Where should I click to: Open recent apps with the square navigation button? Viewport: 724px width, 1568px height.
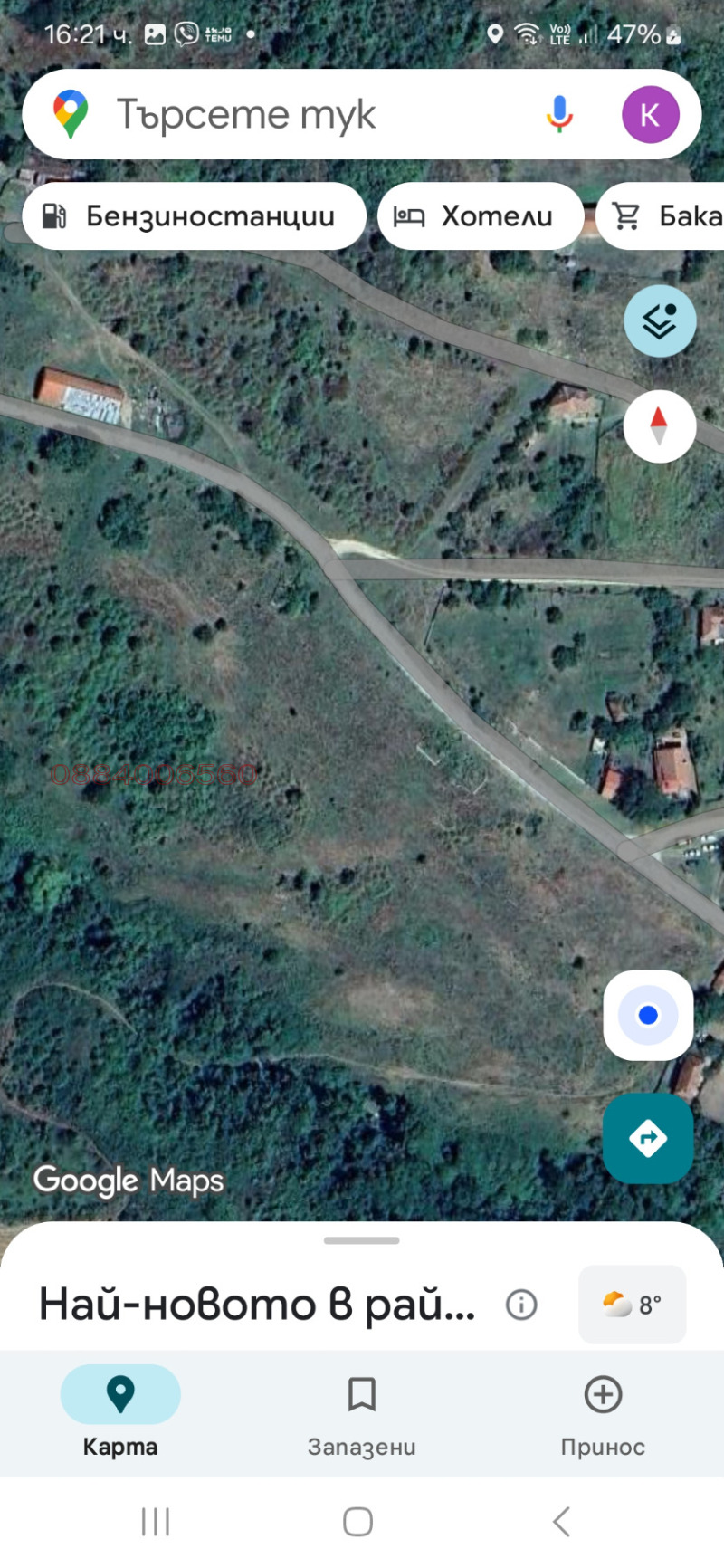point(156,1523)
